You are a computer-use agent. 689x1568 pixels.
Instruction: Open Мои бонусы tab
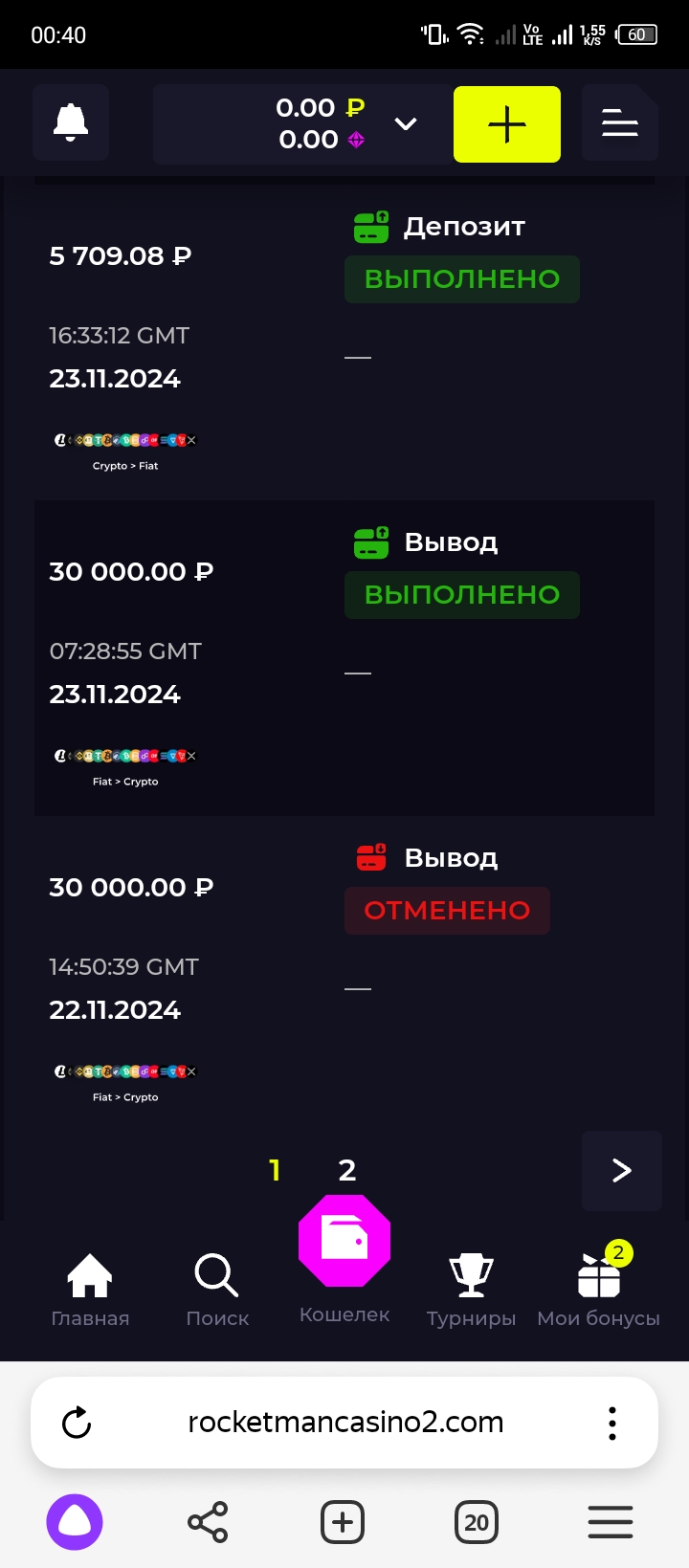pyautogui.click(x=598, y=1290)
